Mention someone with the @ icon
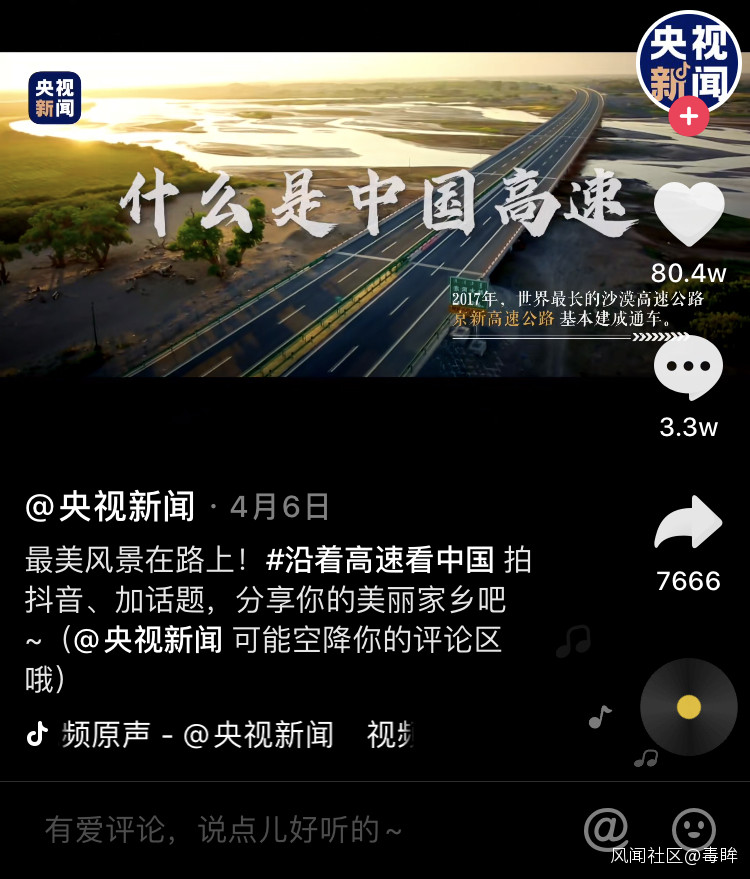Screen dimensions: 750x879 click(605, 828)
